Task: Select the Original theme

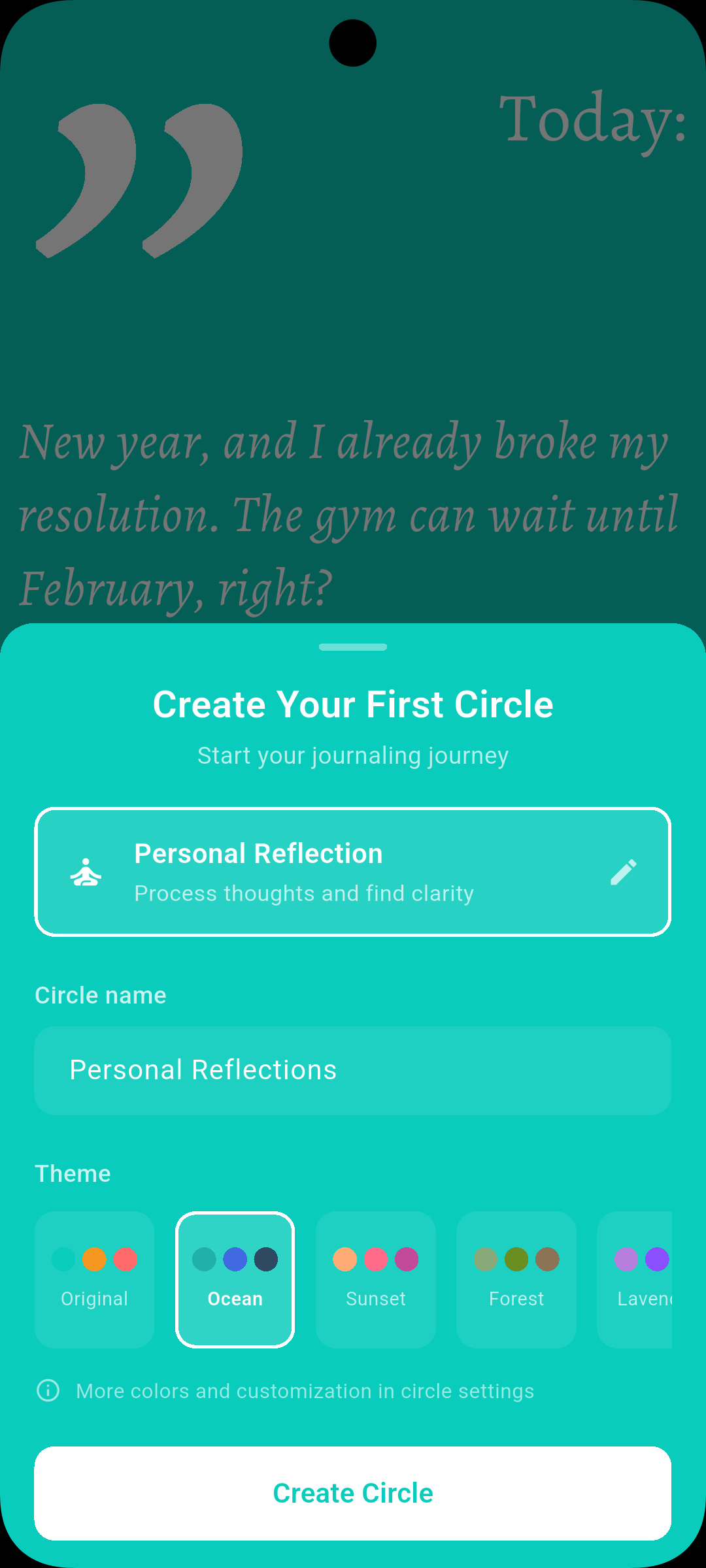Action: [94, 1279]
